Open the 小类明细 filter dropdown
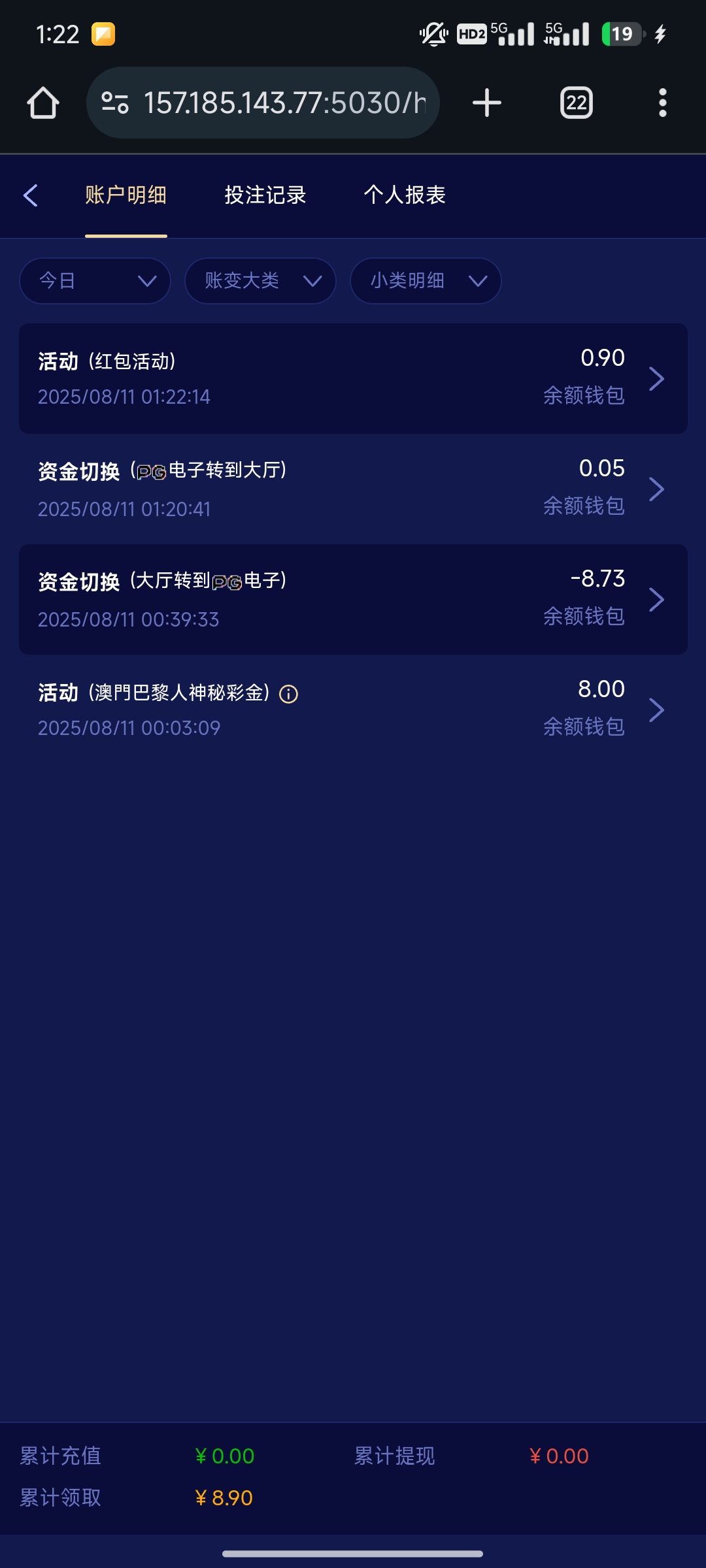Screen dimensions: 706x1568 426,281
